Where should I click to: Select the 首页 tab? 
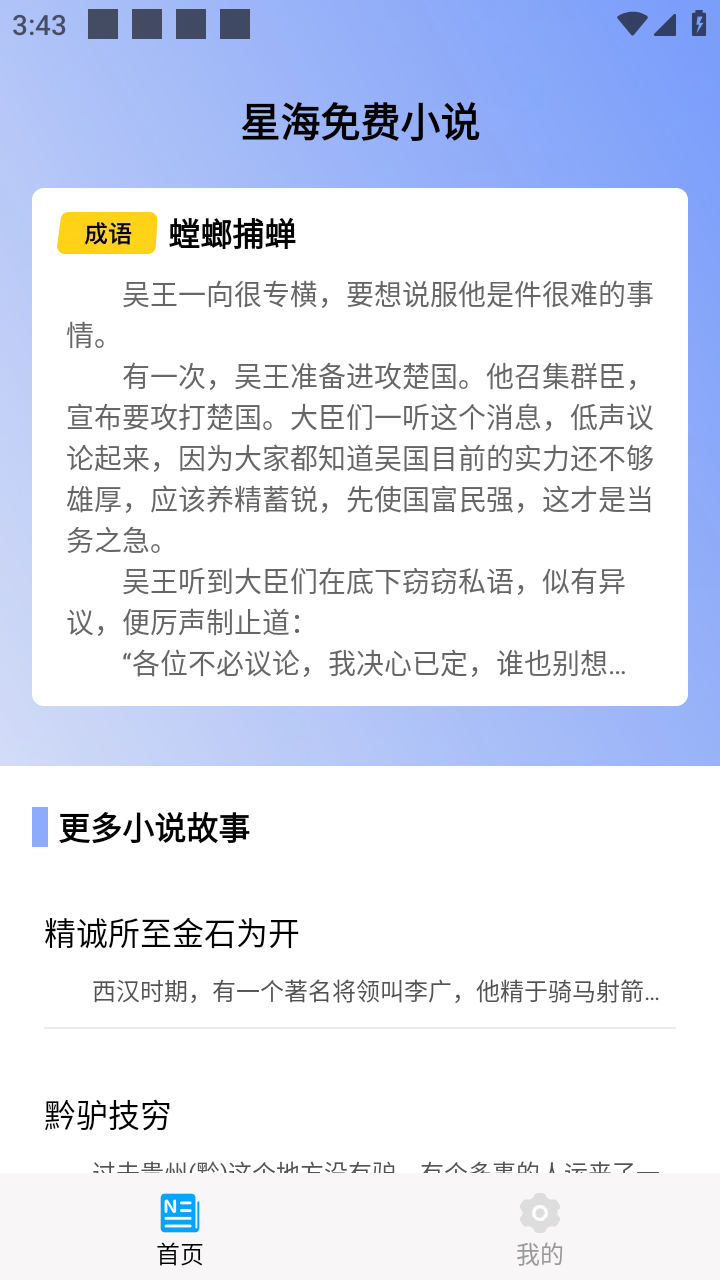tap(180, 1228)
